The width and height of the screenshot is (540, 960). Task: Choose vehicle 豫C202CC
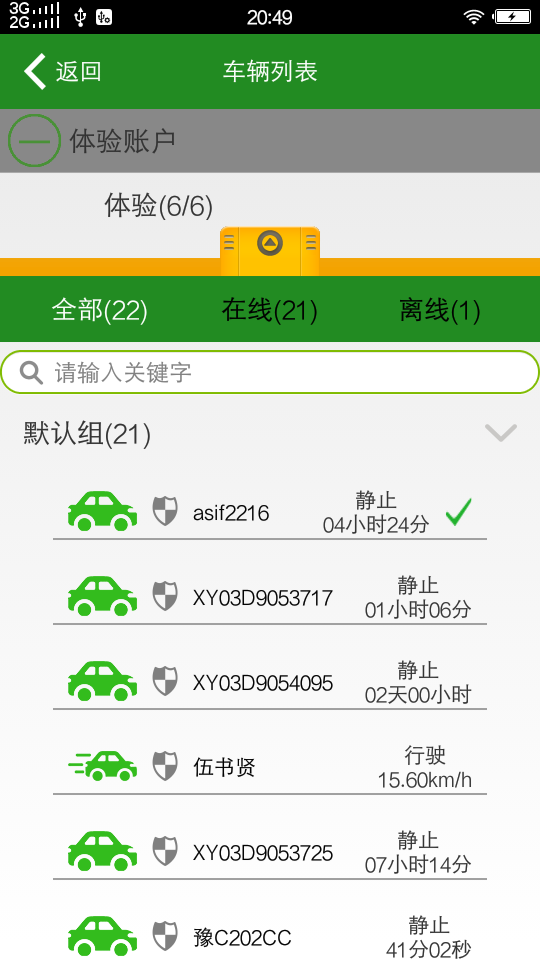coord(270,936)
